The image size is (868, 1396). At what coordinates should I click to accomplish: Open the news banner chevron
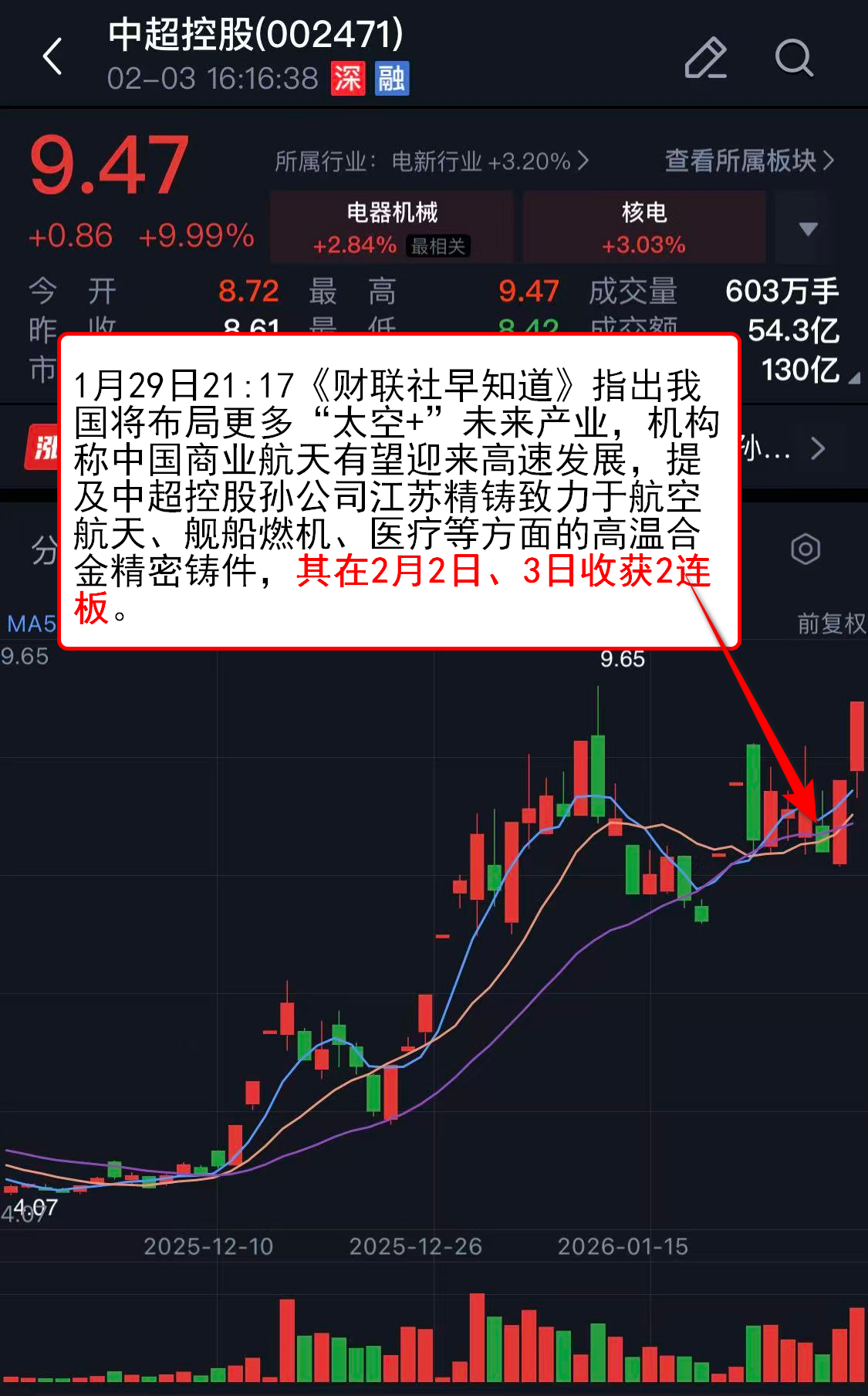[x=818, y=448]
